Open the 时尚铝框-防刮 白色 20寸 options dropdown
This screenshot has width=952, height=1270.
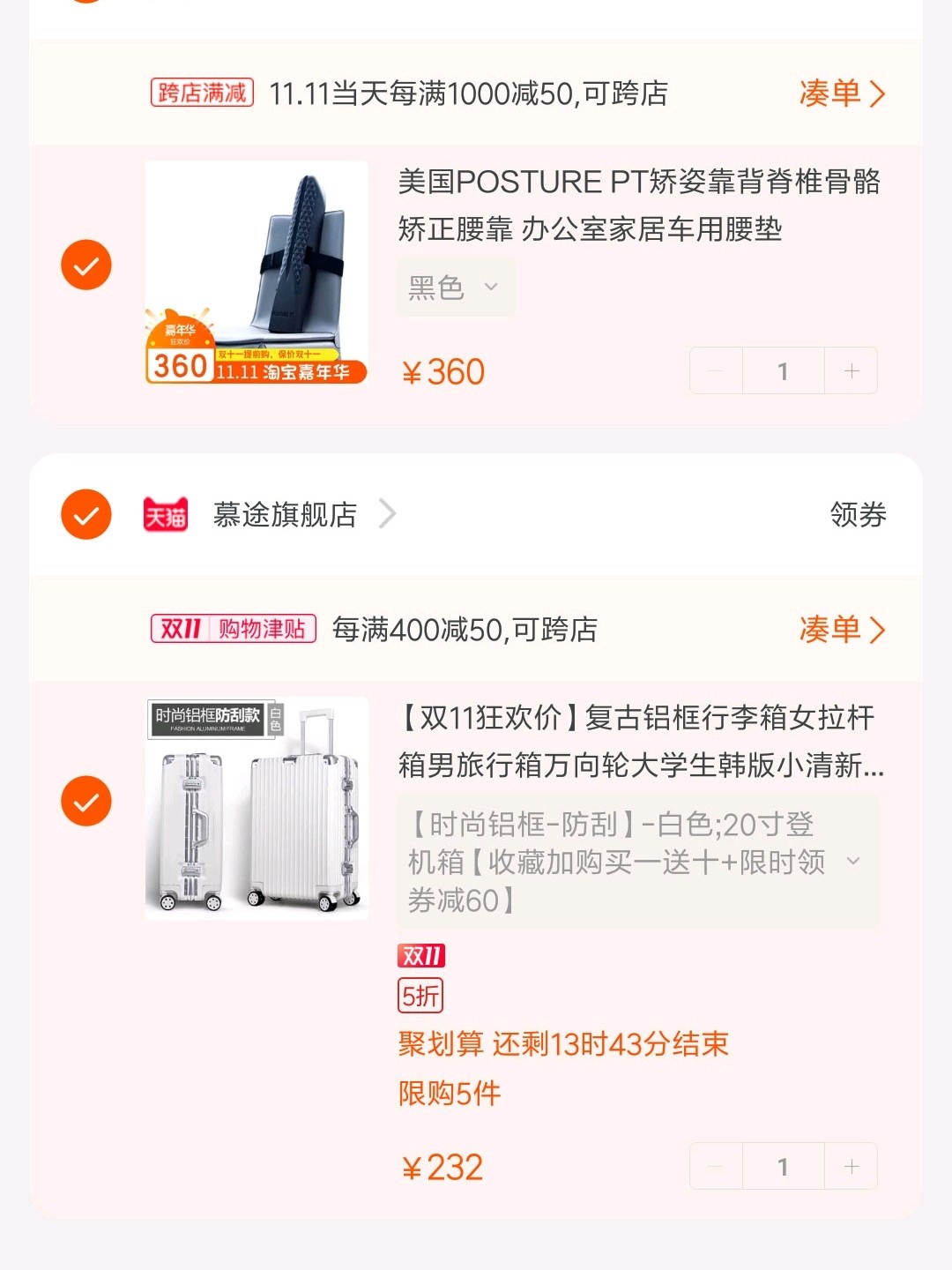[x=636, y=862]
